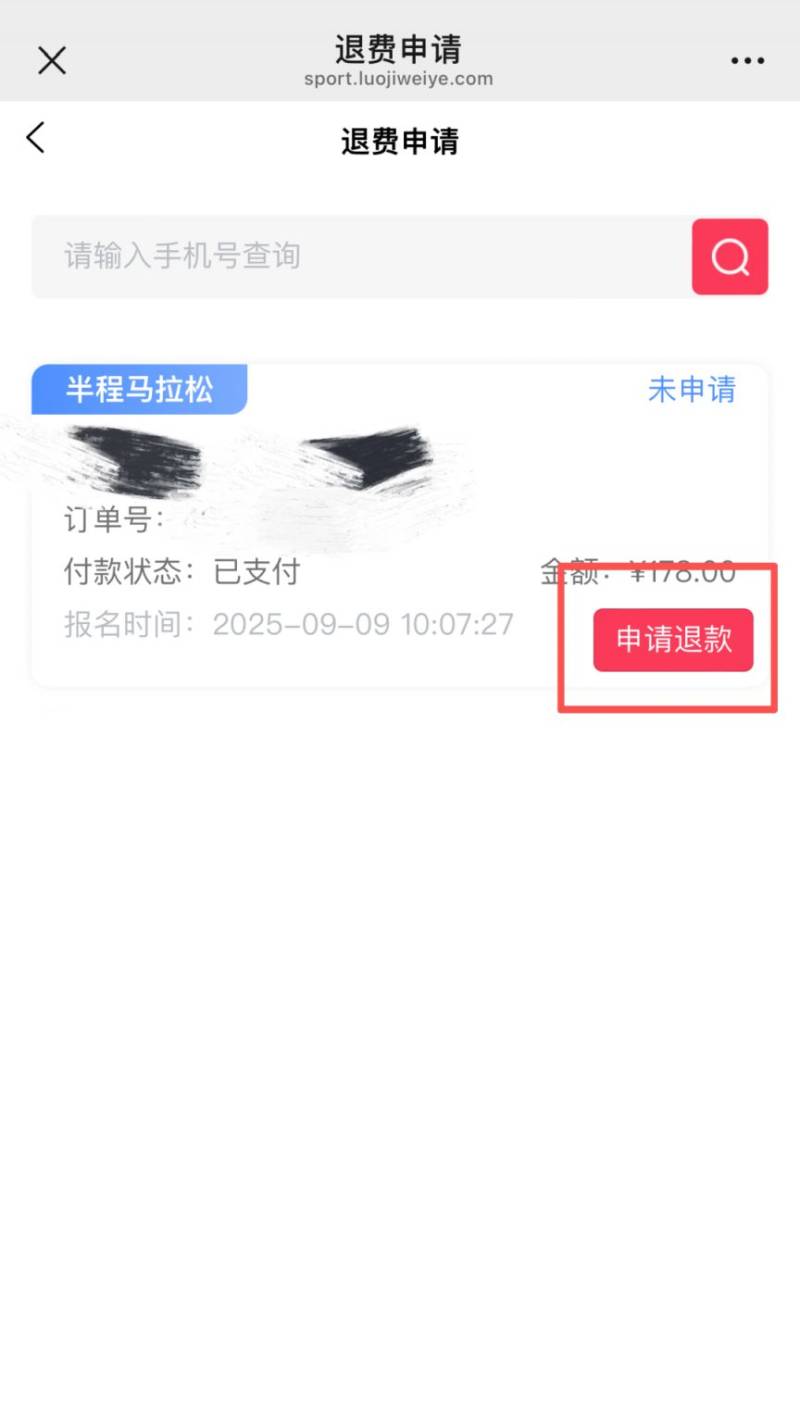Tap the sport.luojiweiye.com URL text

tap(399, 79)
